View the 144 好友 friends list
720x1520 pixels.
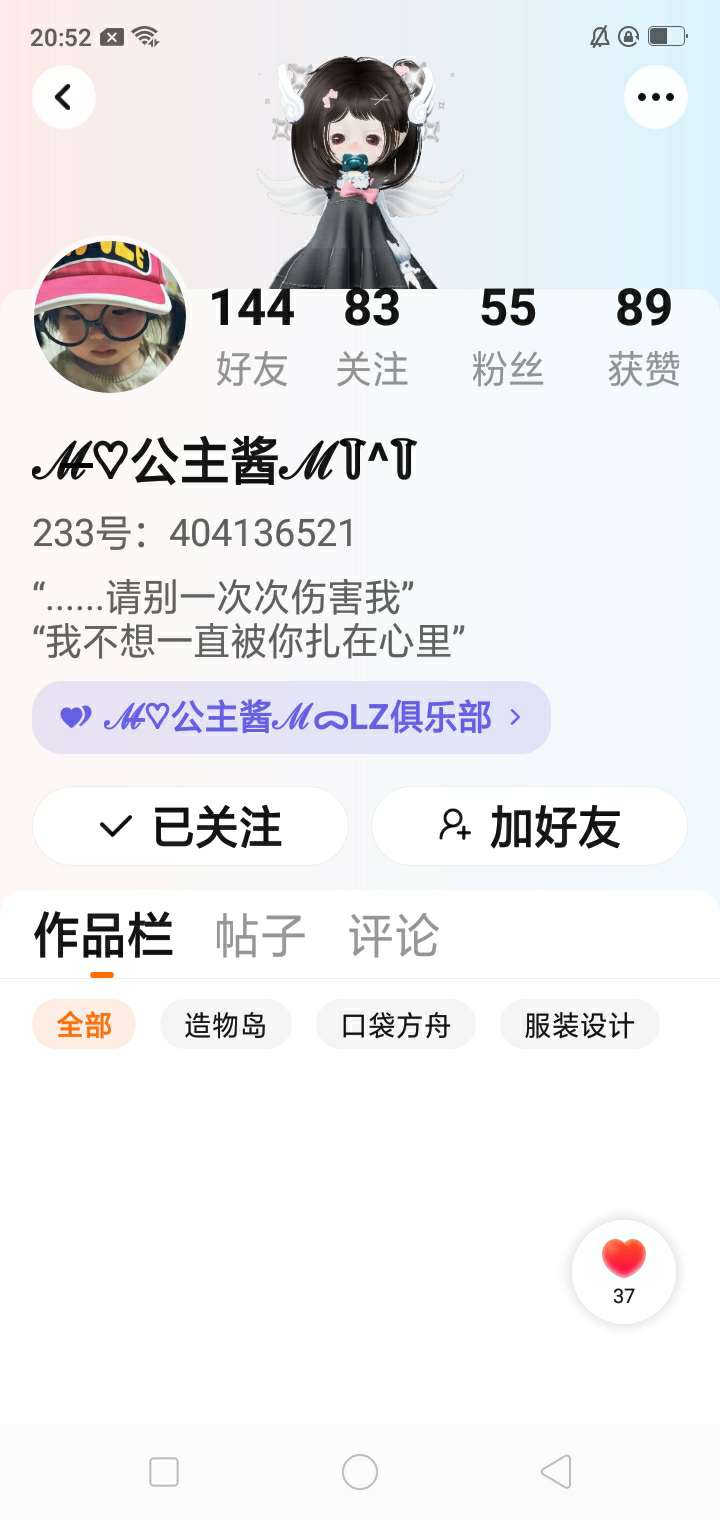(252, 335)
